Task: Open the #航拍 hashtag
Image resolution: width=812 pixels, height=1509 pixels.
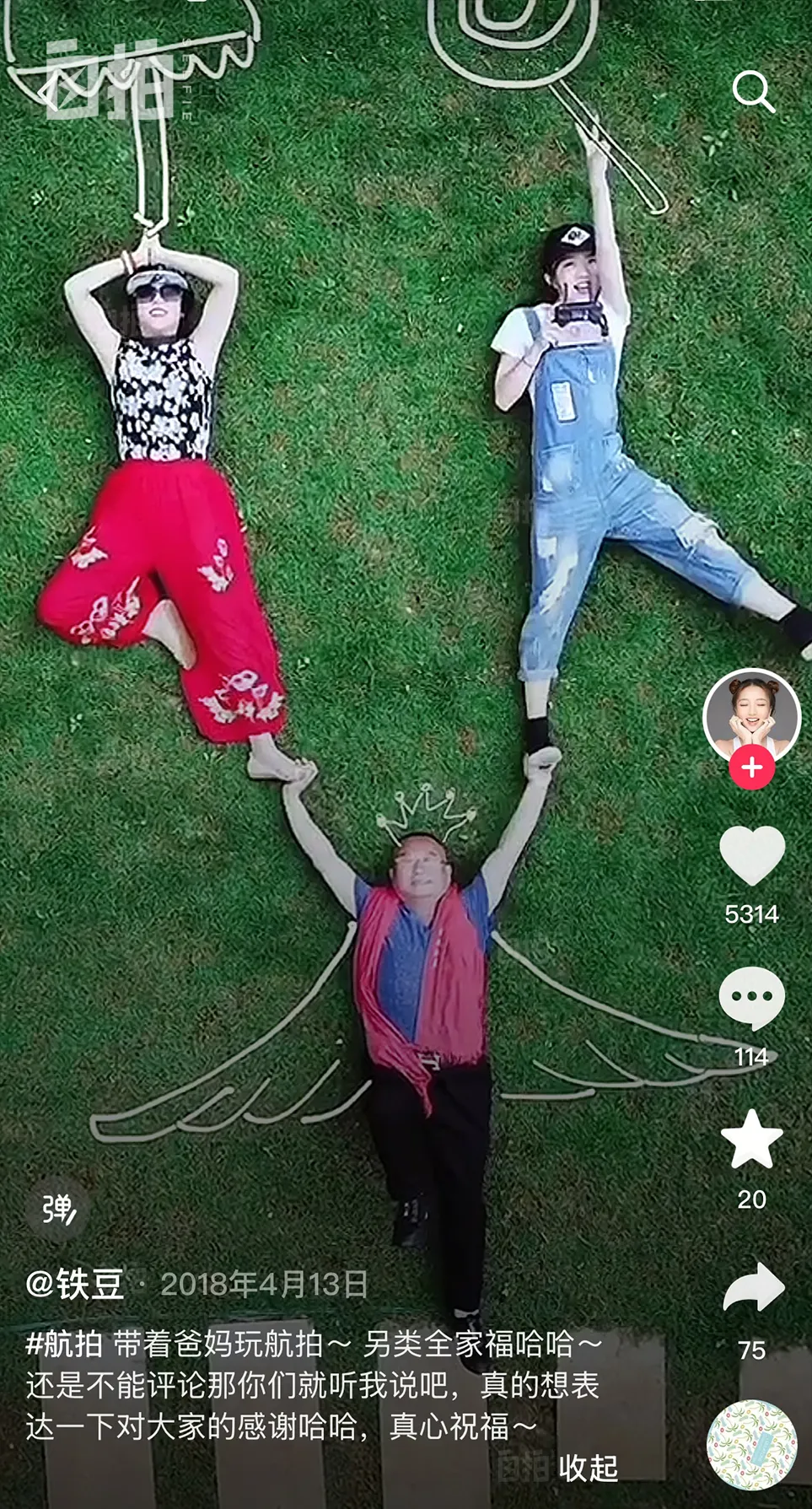Action: [65, 1344]
